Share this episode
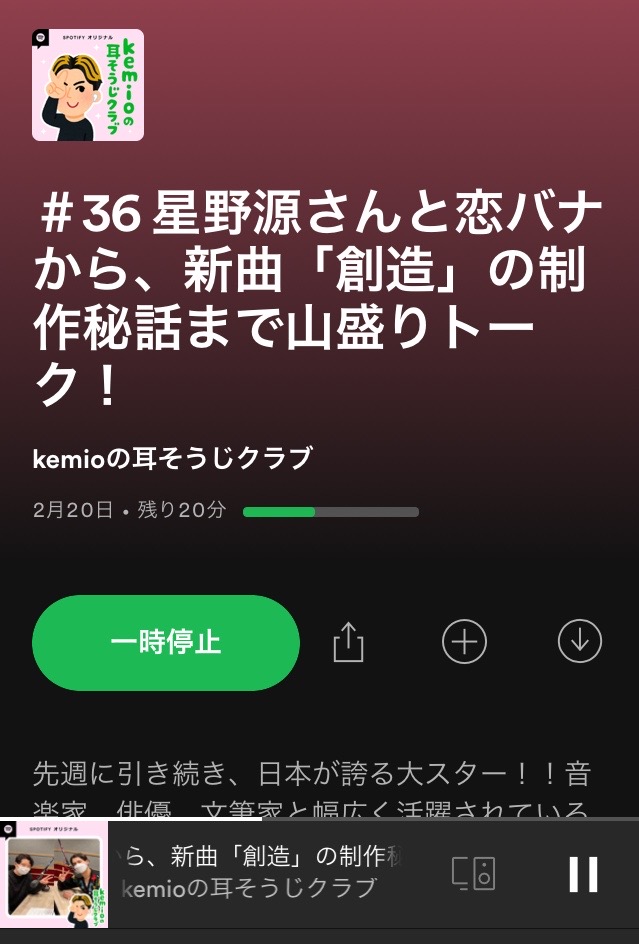The image size is (639, 944). coord(348,642)
